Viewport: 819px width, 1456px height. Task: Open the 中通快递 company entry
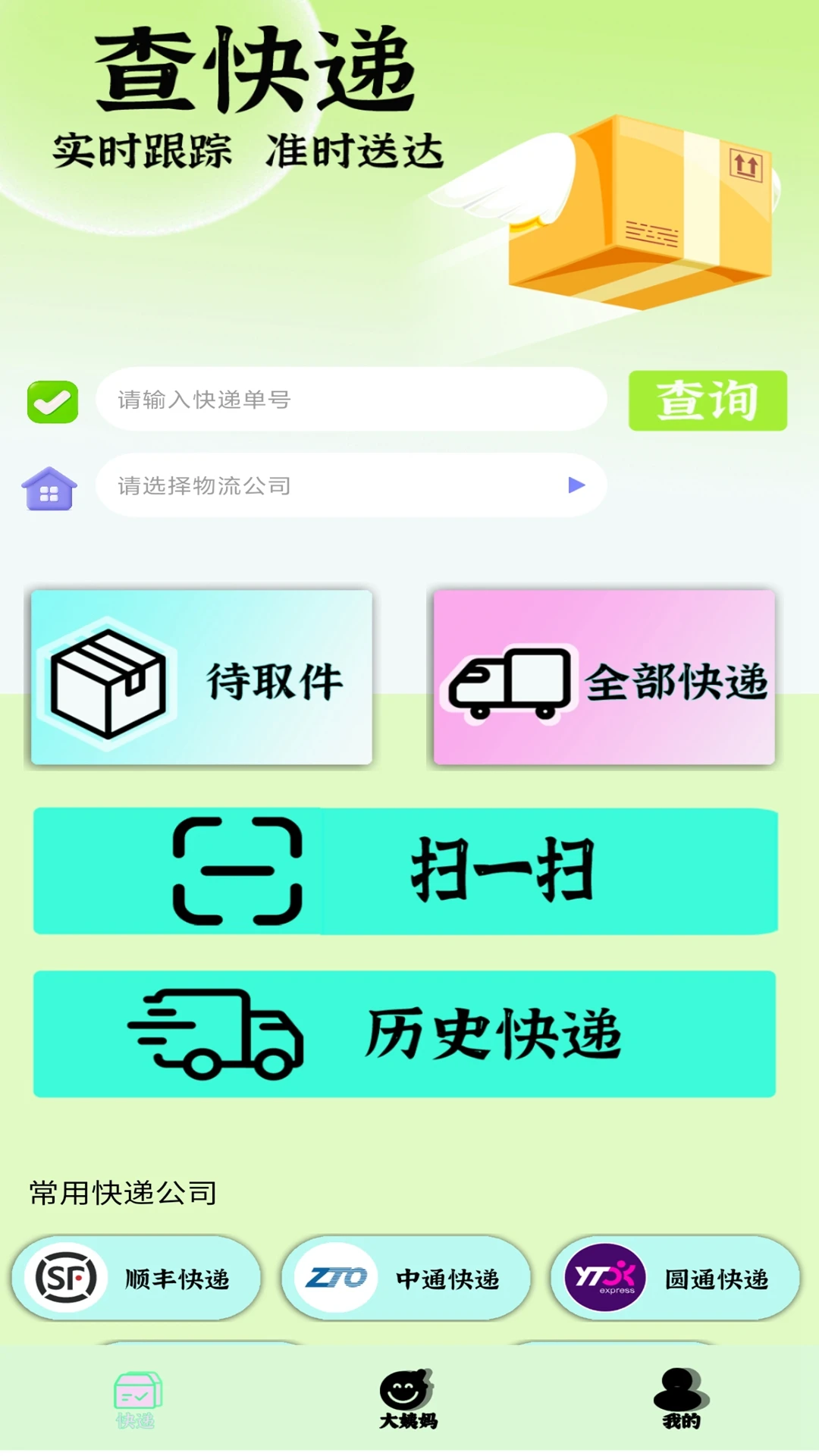pyautogui.click(x=406, y=1277)
